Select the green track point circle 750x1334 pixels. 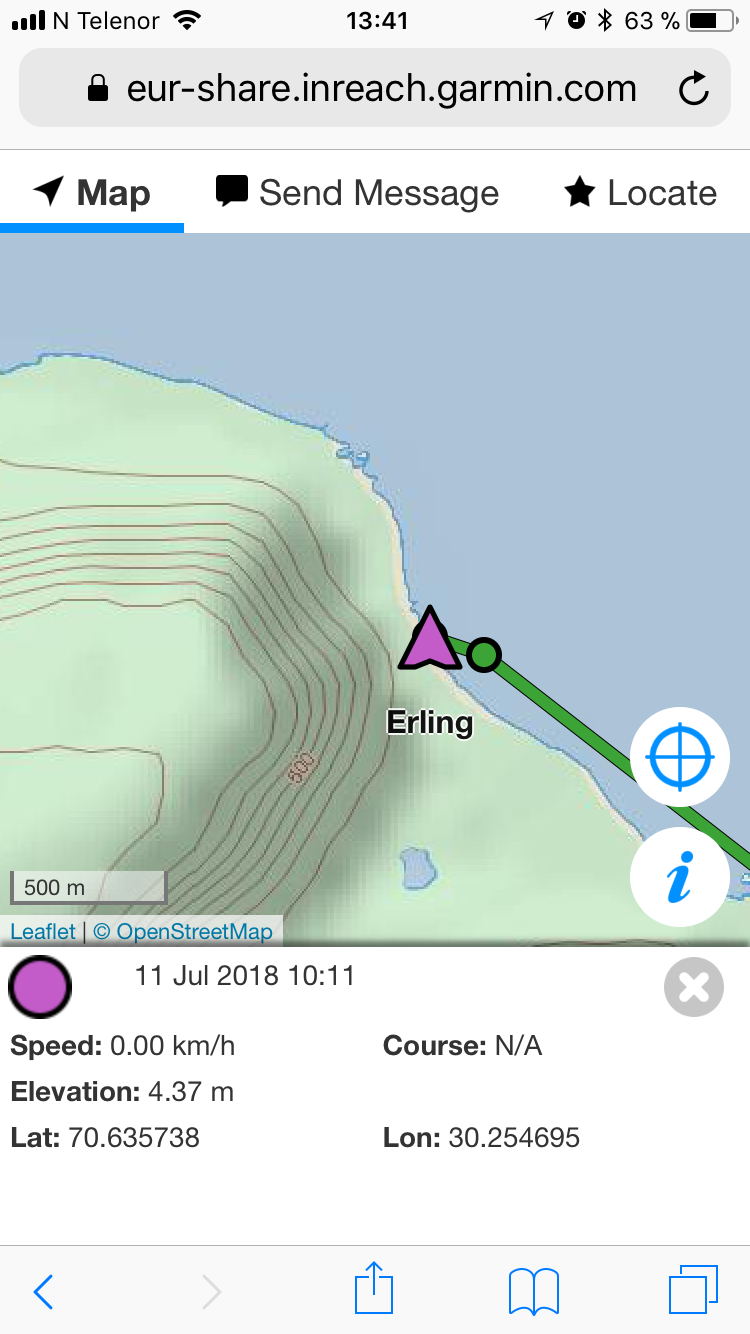[484, 655]
